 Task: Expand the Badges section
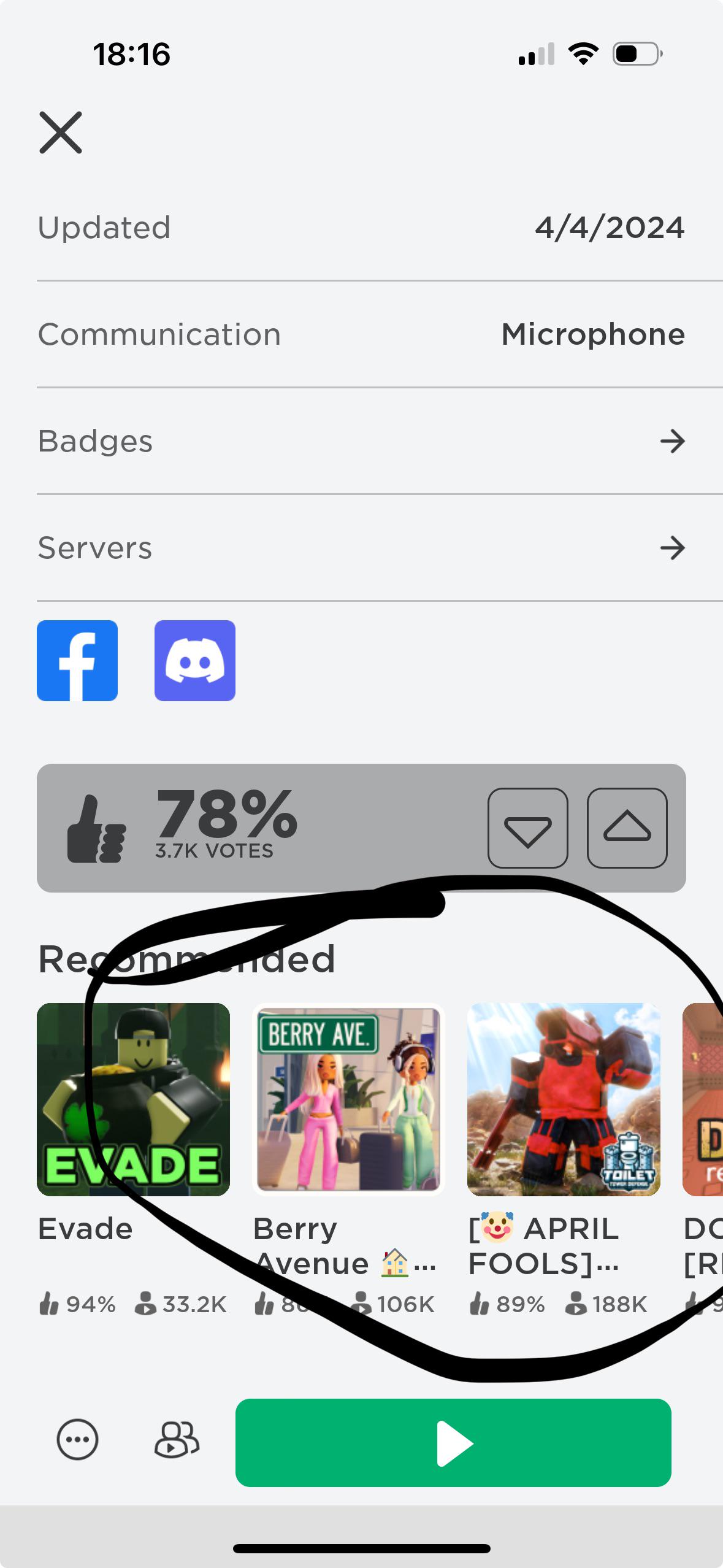(362, 441)
